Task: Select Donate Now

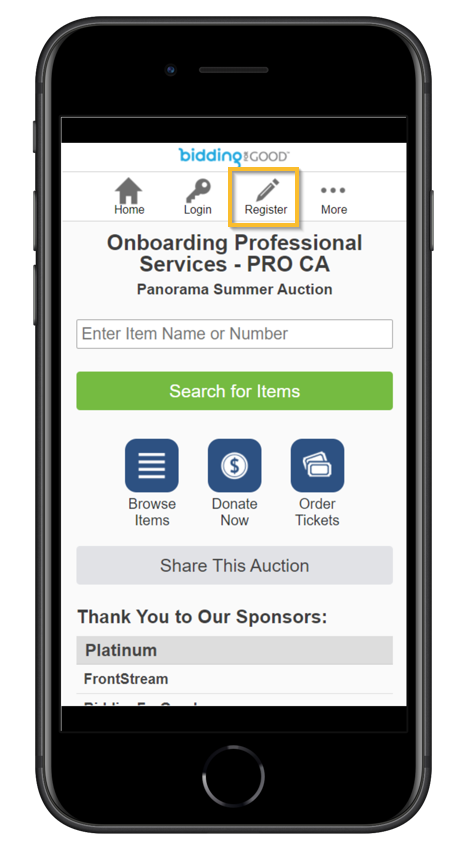Action: click(x=235, y=483)
